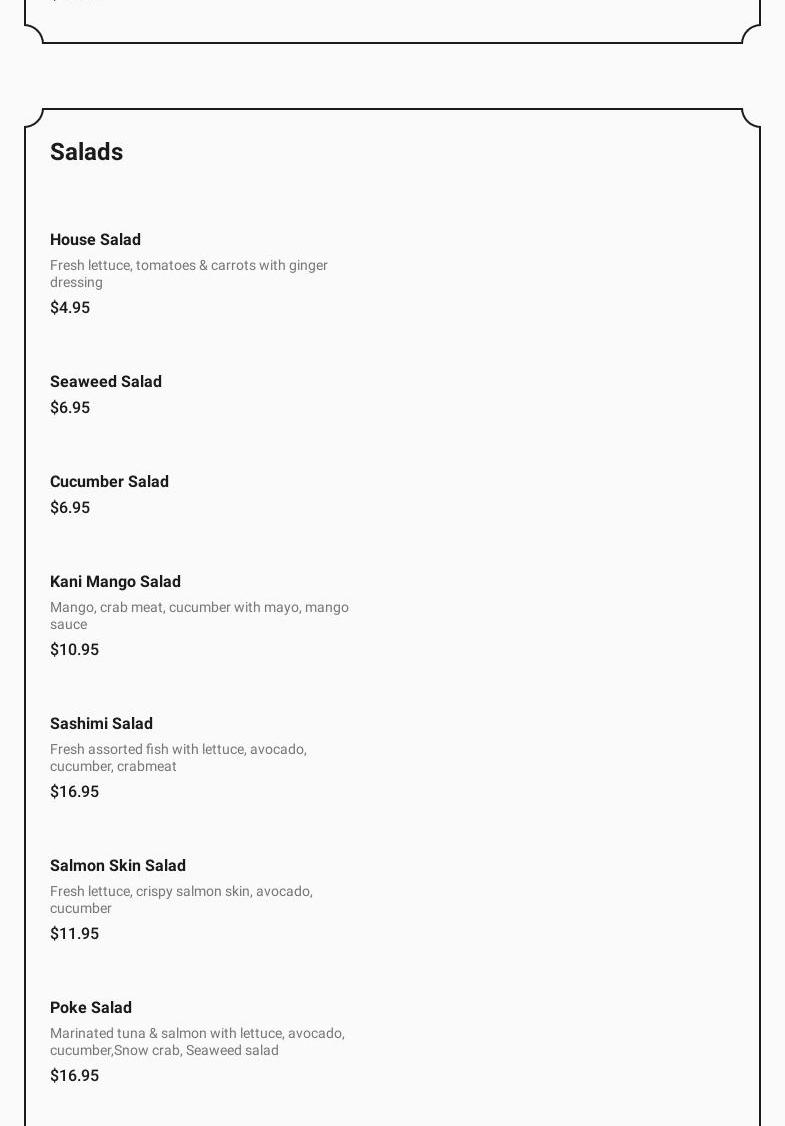Select the Sashimi Salad item
The height and width of the screenshot is (1126, 785).
[x=101, y=724]
